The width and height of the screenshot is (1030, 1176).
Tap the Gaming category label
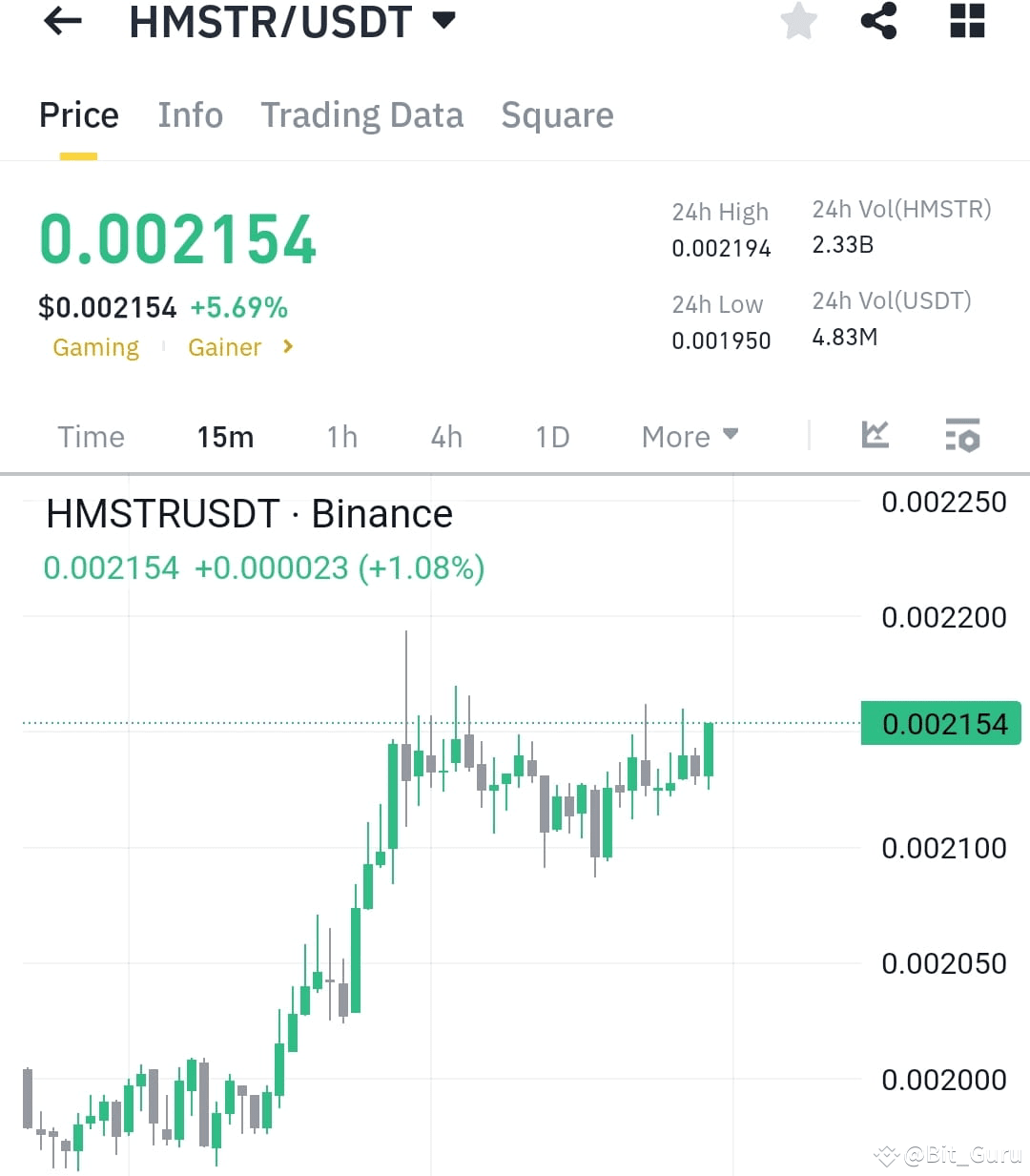point(95,347)
